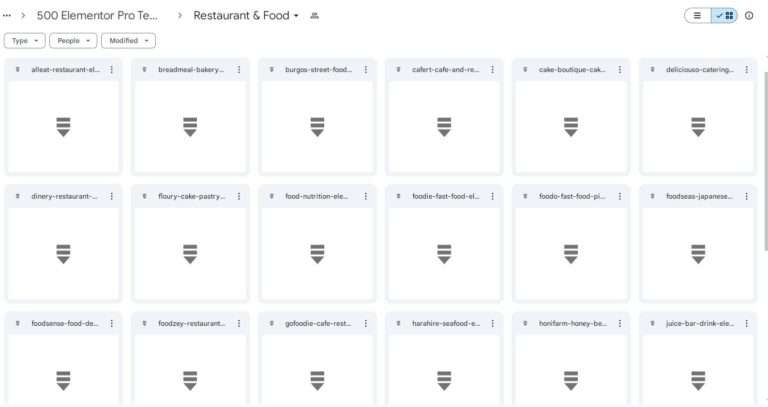The image size is (768, 407).
Task: Open the burgos-street-food file
Action: pyautogui.click(x=317, y=126)
